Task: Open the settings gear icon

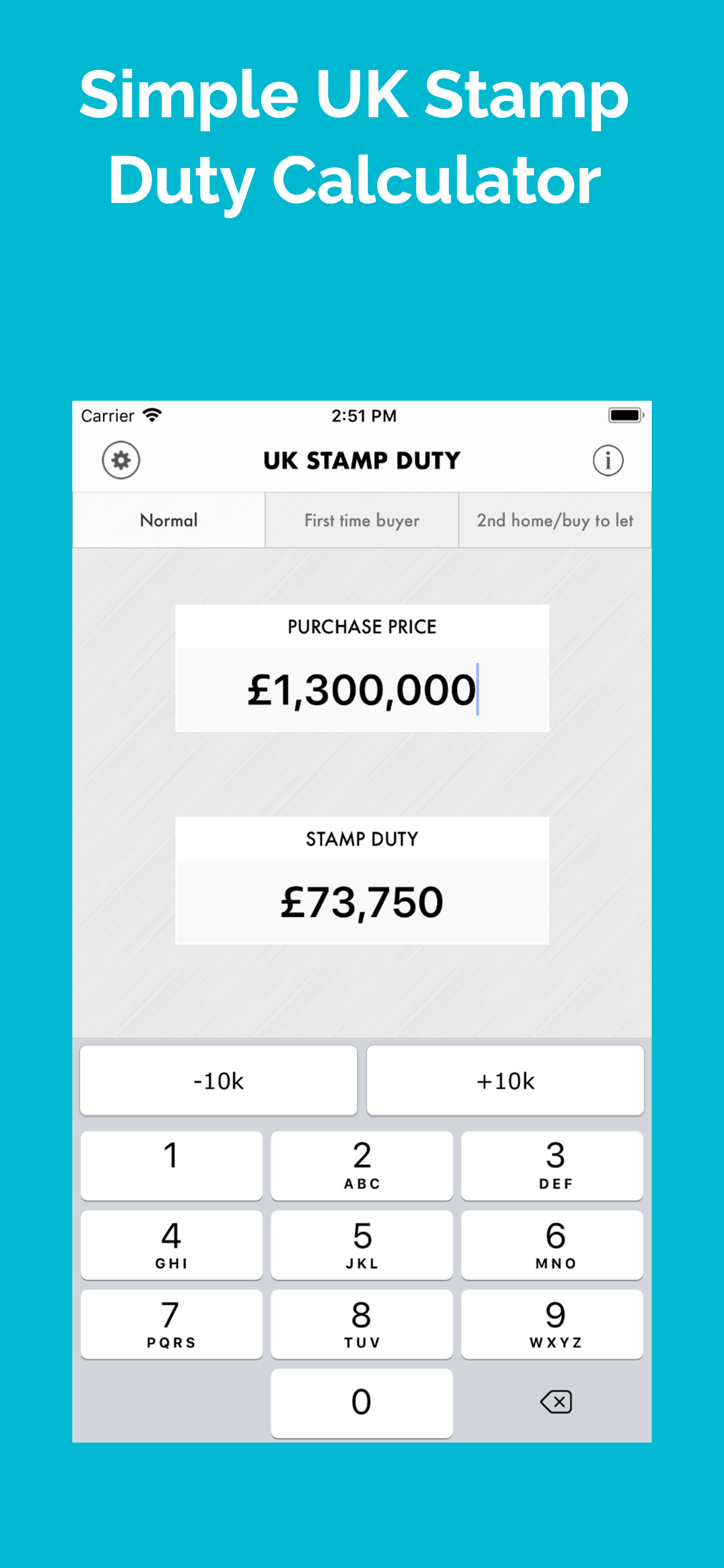Action: 121,460
